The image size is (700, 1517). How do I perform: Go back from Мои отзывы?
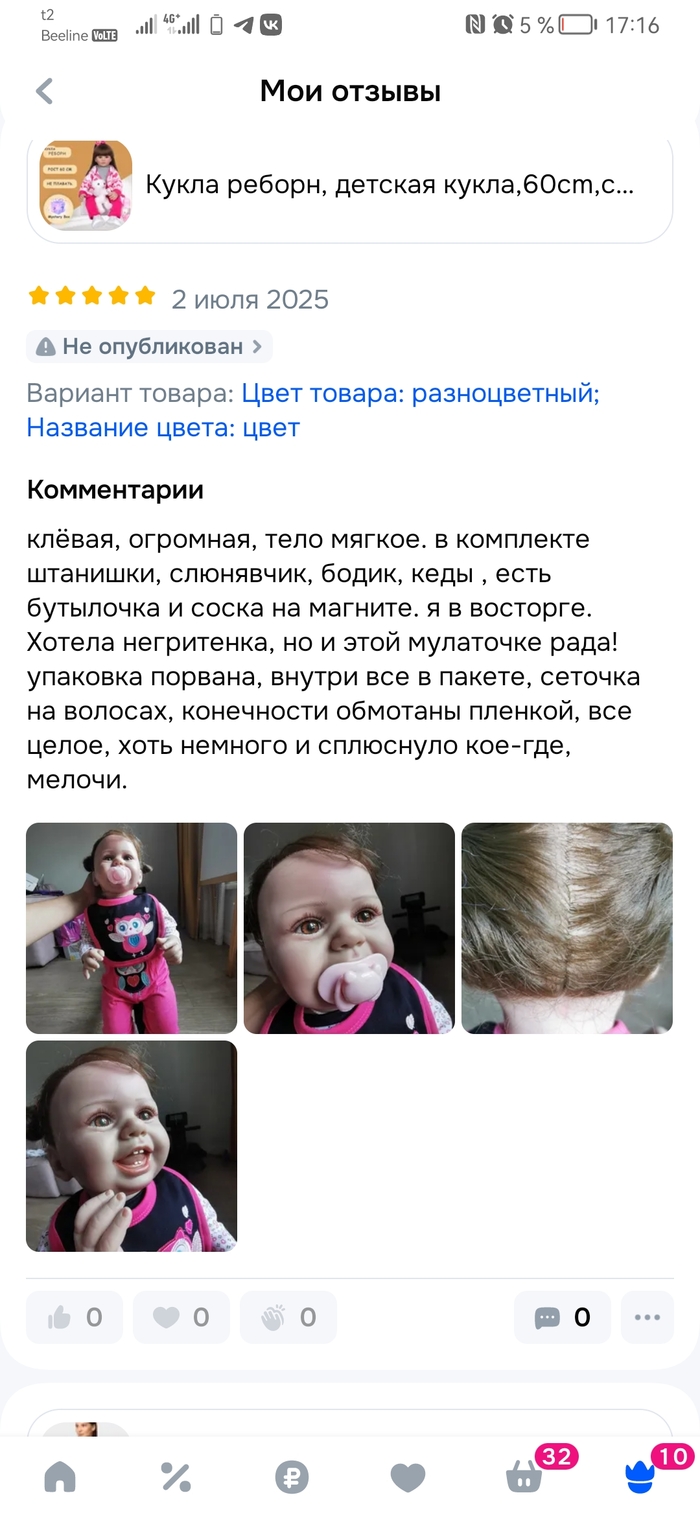pos(44,92)
